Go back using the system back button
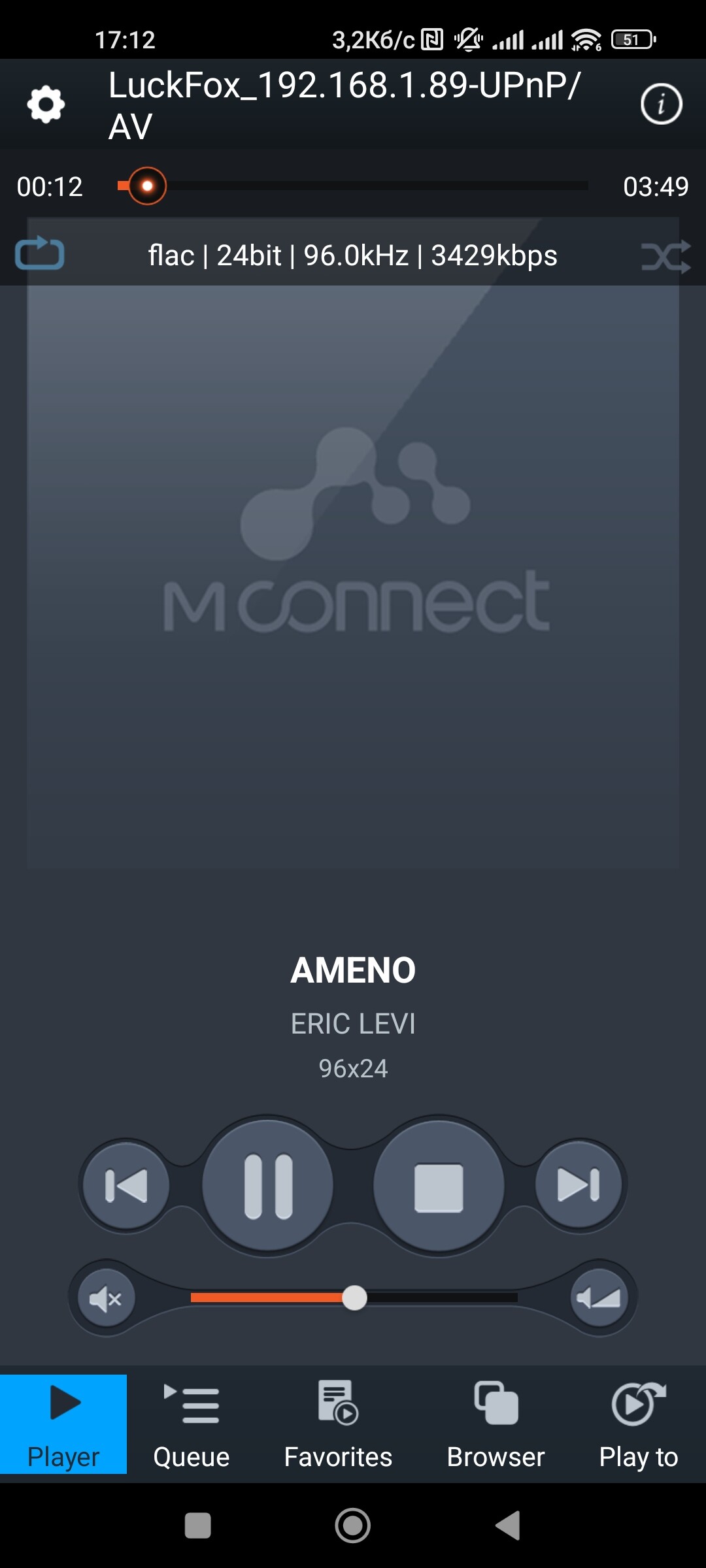 point(508,1526)
